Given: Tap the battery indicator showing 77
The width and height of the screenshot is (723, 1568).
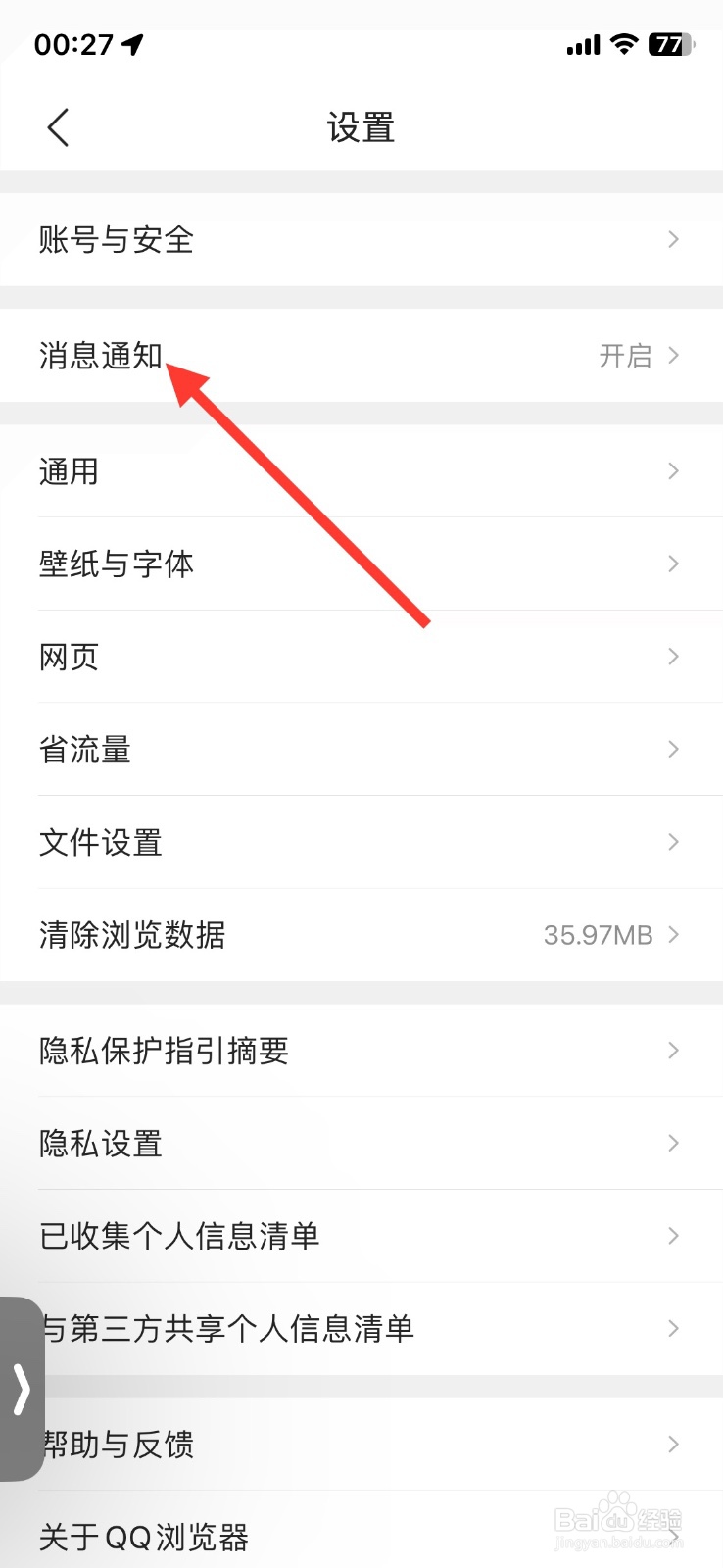Looking at the screenshot, I should pyautogui.click(x=667, y=44).
